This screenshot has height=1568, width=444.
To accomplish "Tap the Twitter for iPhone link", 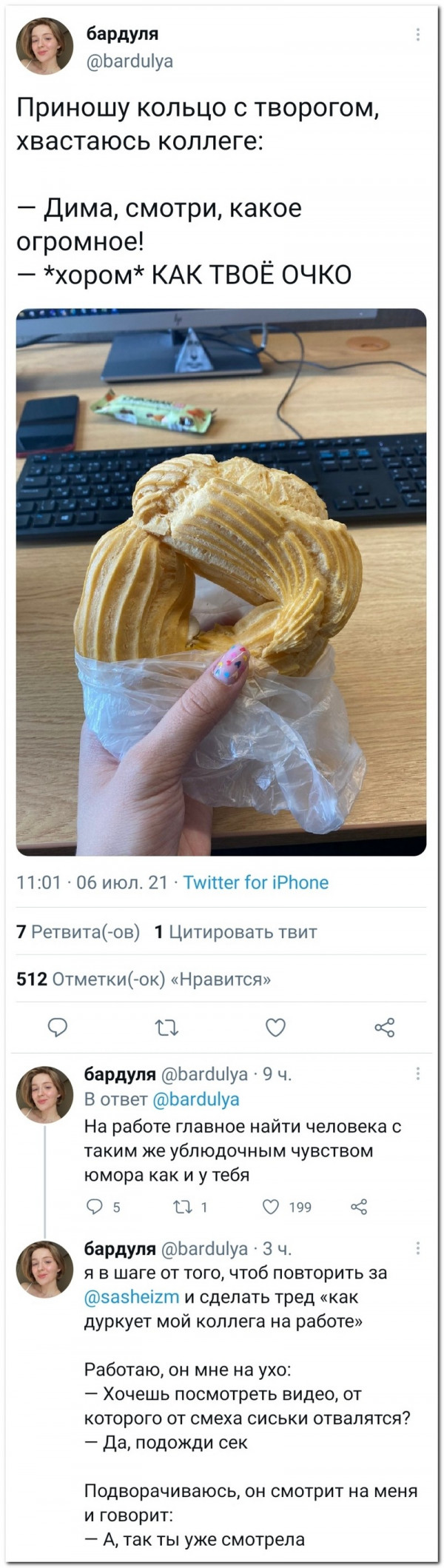I will [255, 882].
